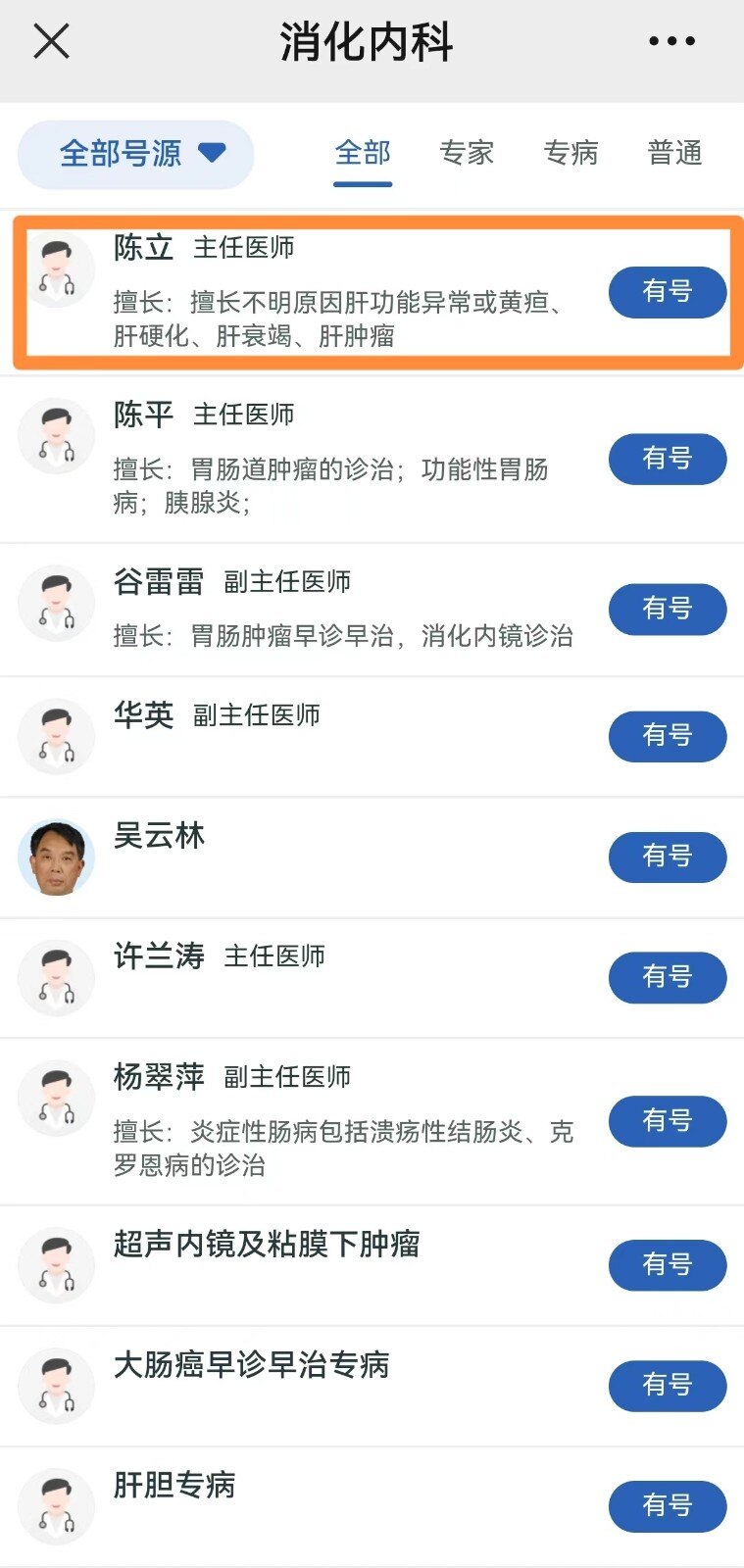Open the more options menu via ellipsis icon
The width and height of the screenshot is (744, 1568).
click(670, 41)
